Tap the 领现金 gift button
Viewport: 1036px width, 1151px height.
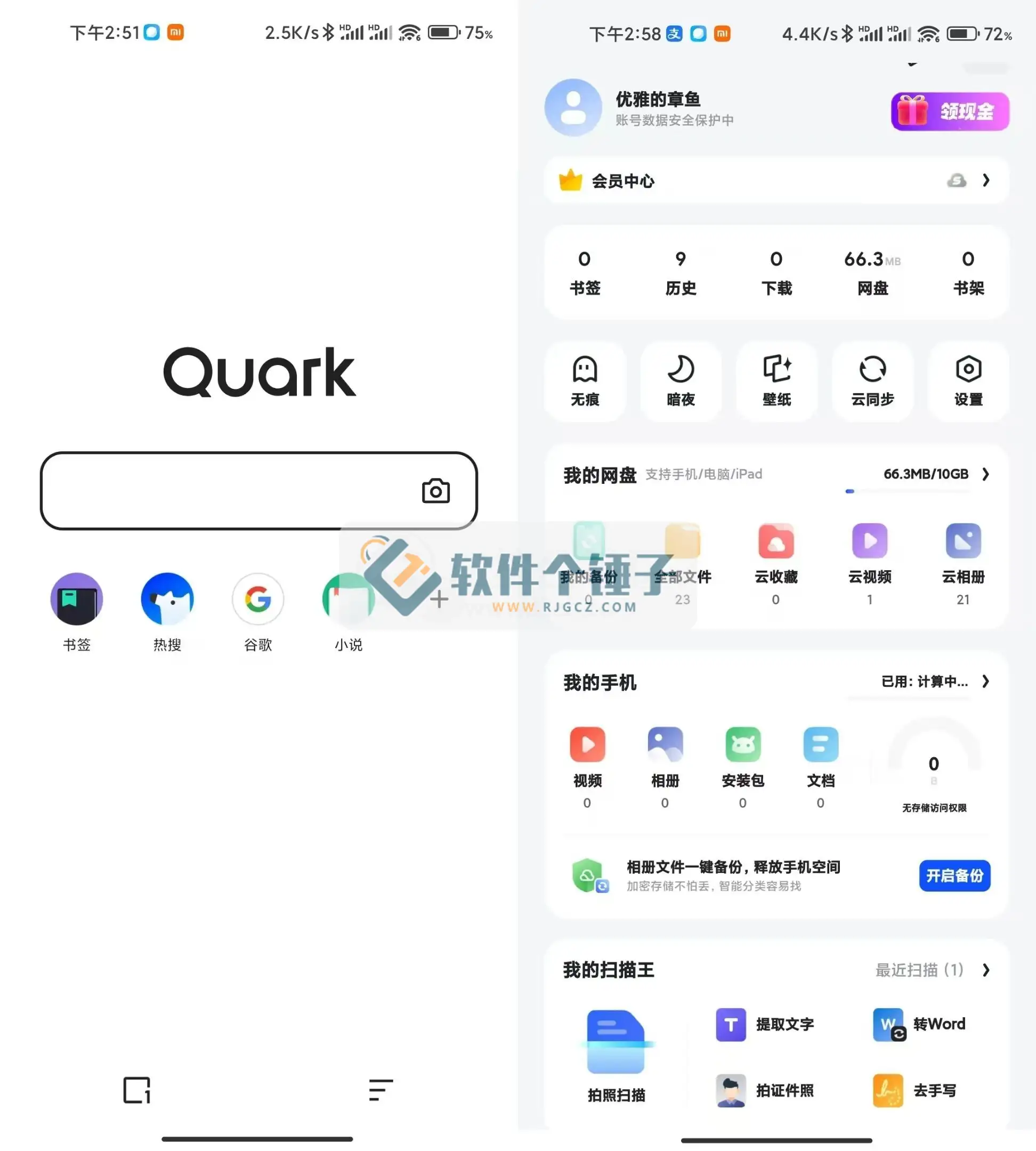tap(950, 111)
